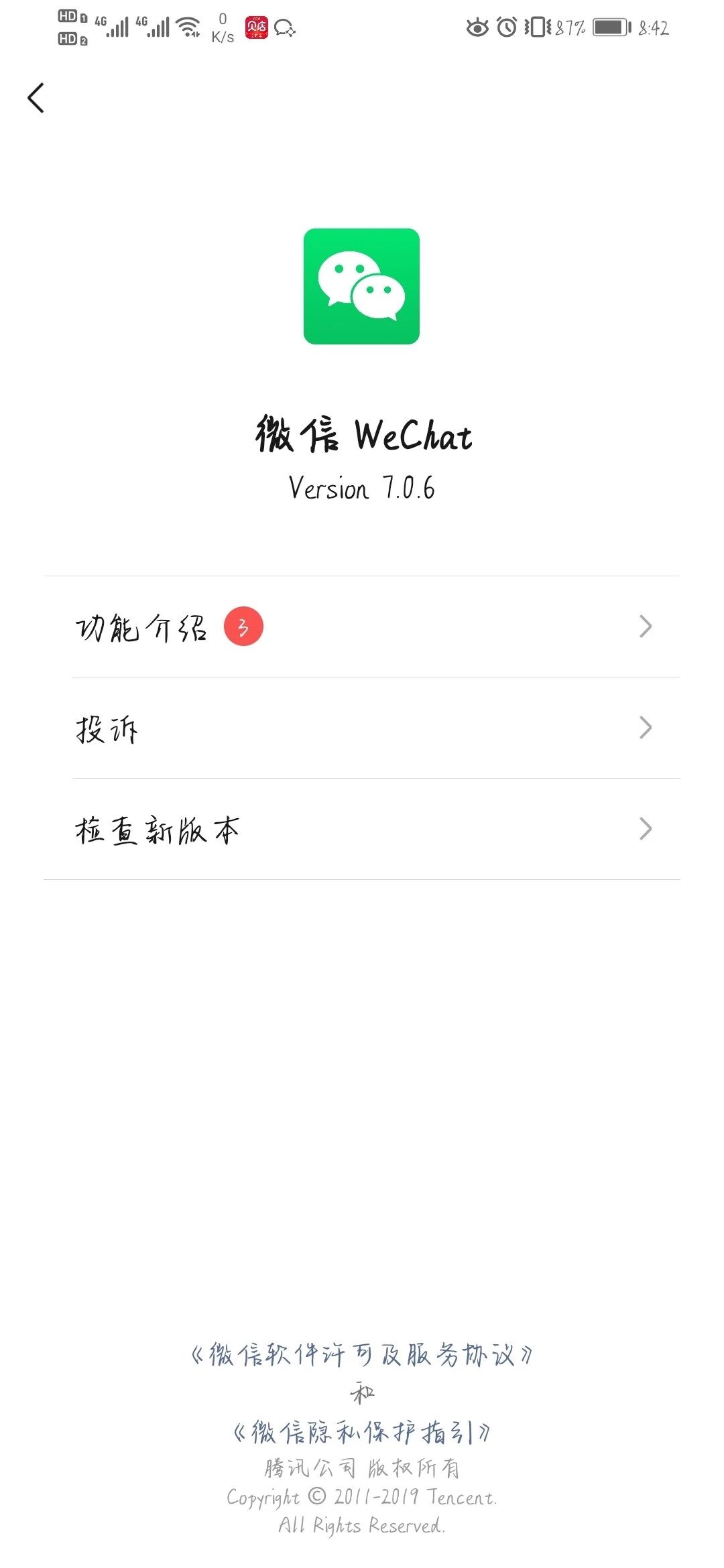Open 功能介绍 feature introduction
This screenshot has height=1568, width=724.
point(362,627)
